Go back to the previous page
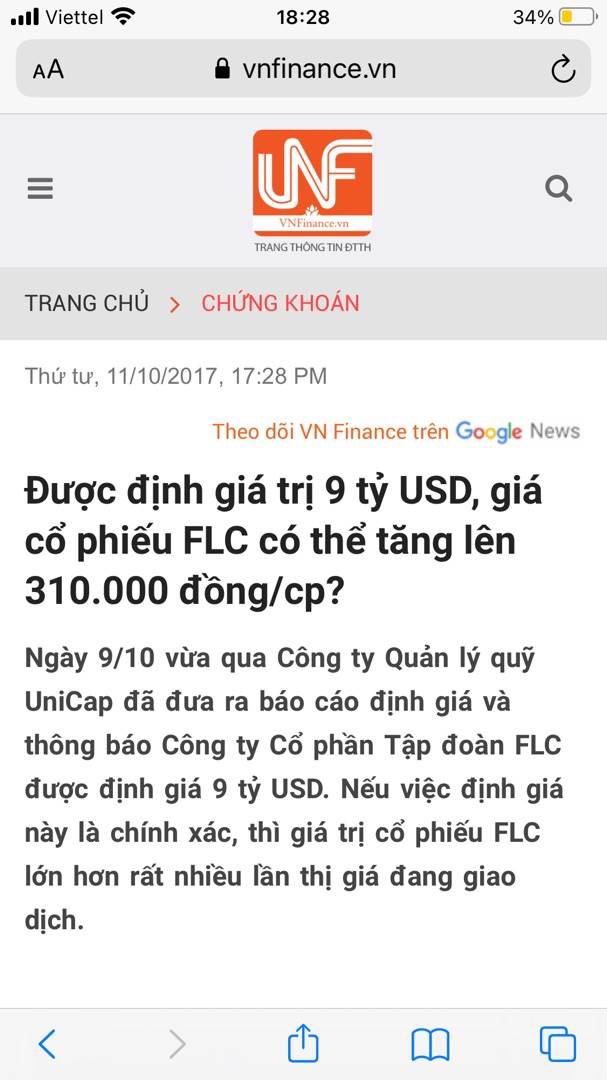Image resolution: width=607 pixels, height=1080 pixels. click(47, 1044)
